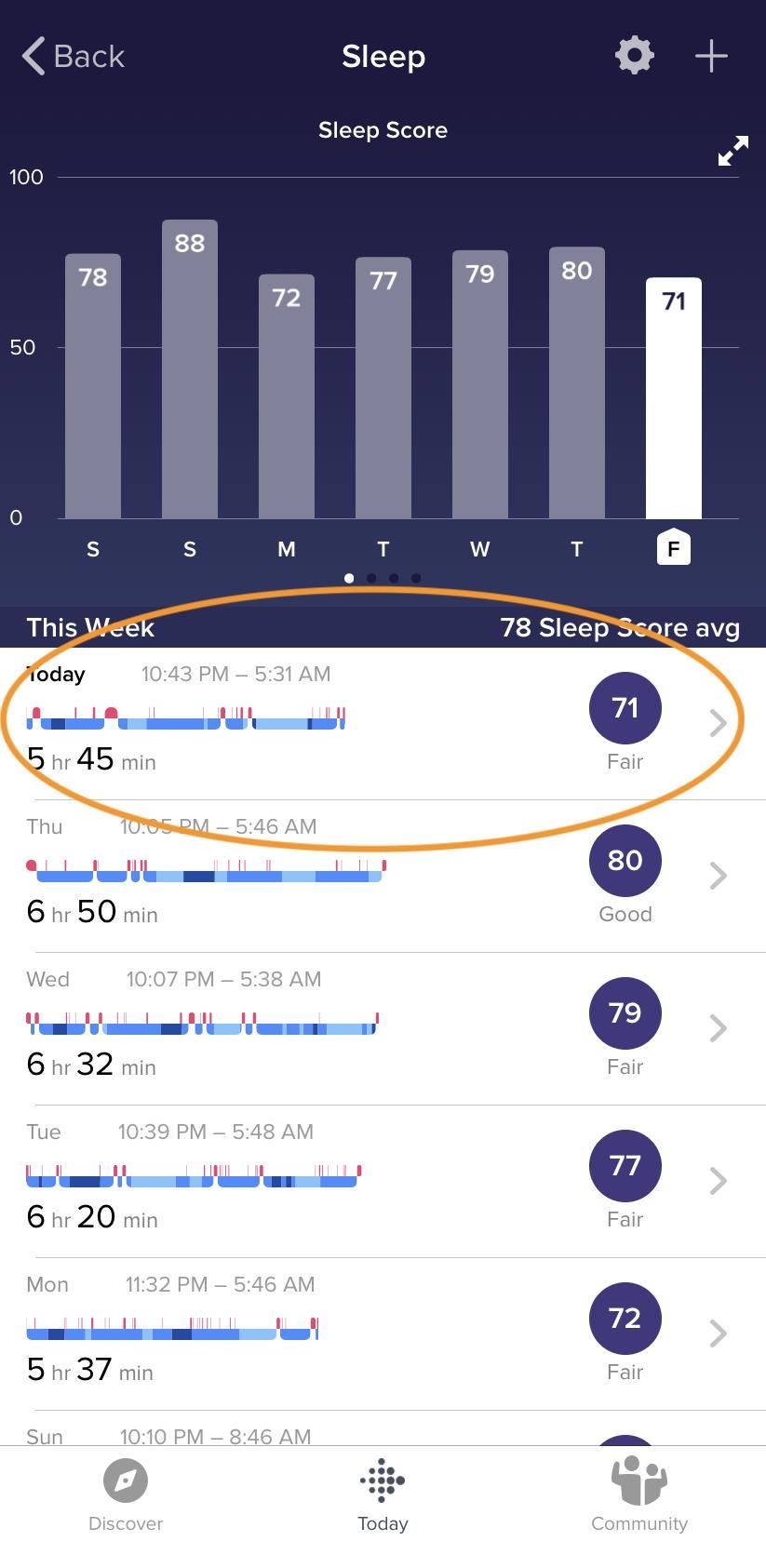The image size is (766, 1568).
Task: Open the sleep settings gear icon
Action: click(634, 55)
